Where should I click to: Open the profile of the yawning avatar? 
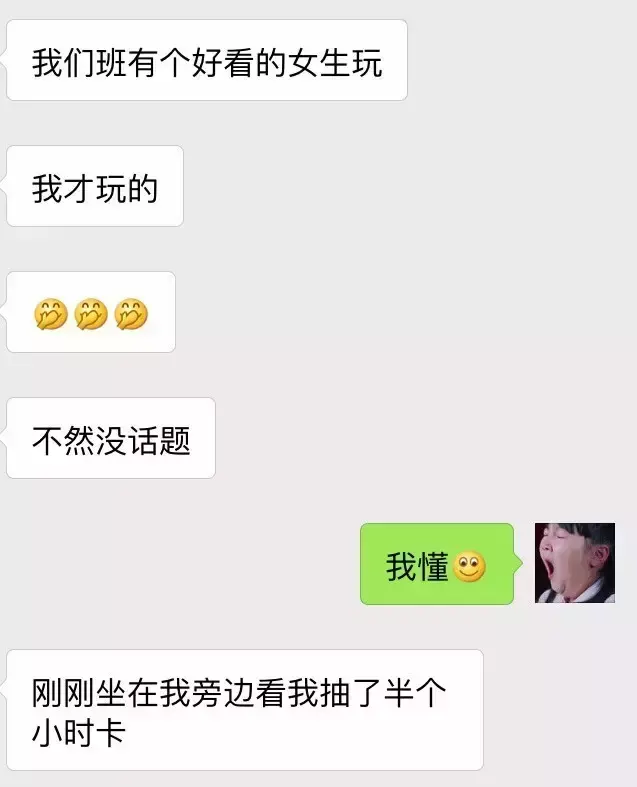click(x=574, y=563)
